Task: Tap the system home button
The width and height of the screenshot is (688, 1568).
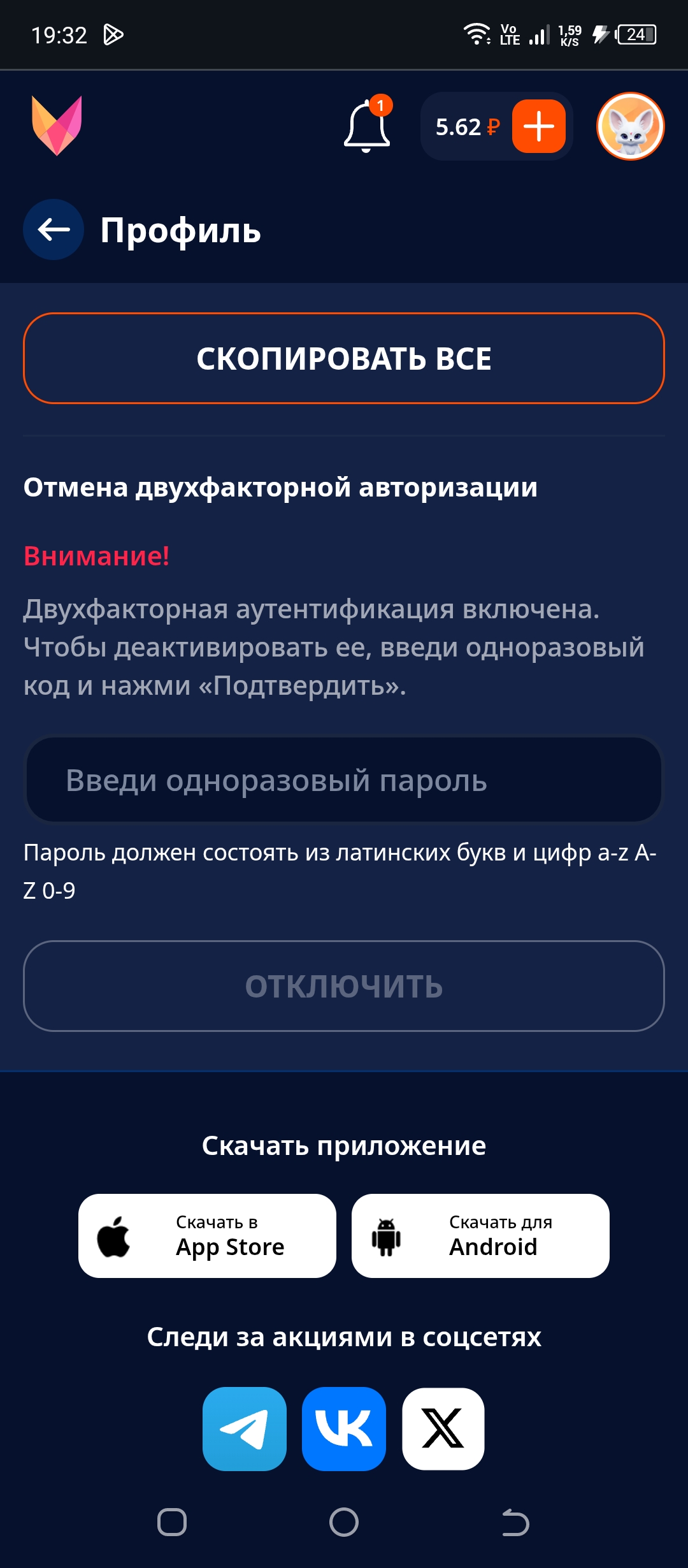Action: pyautogui.click(x=344, y=1522)
